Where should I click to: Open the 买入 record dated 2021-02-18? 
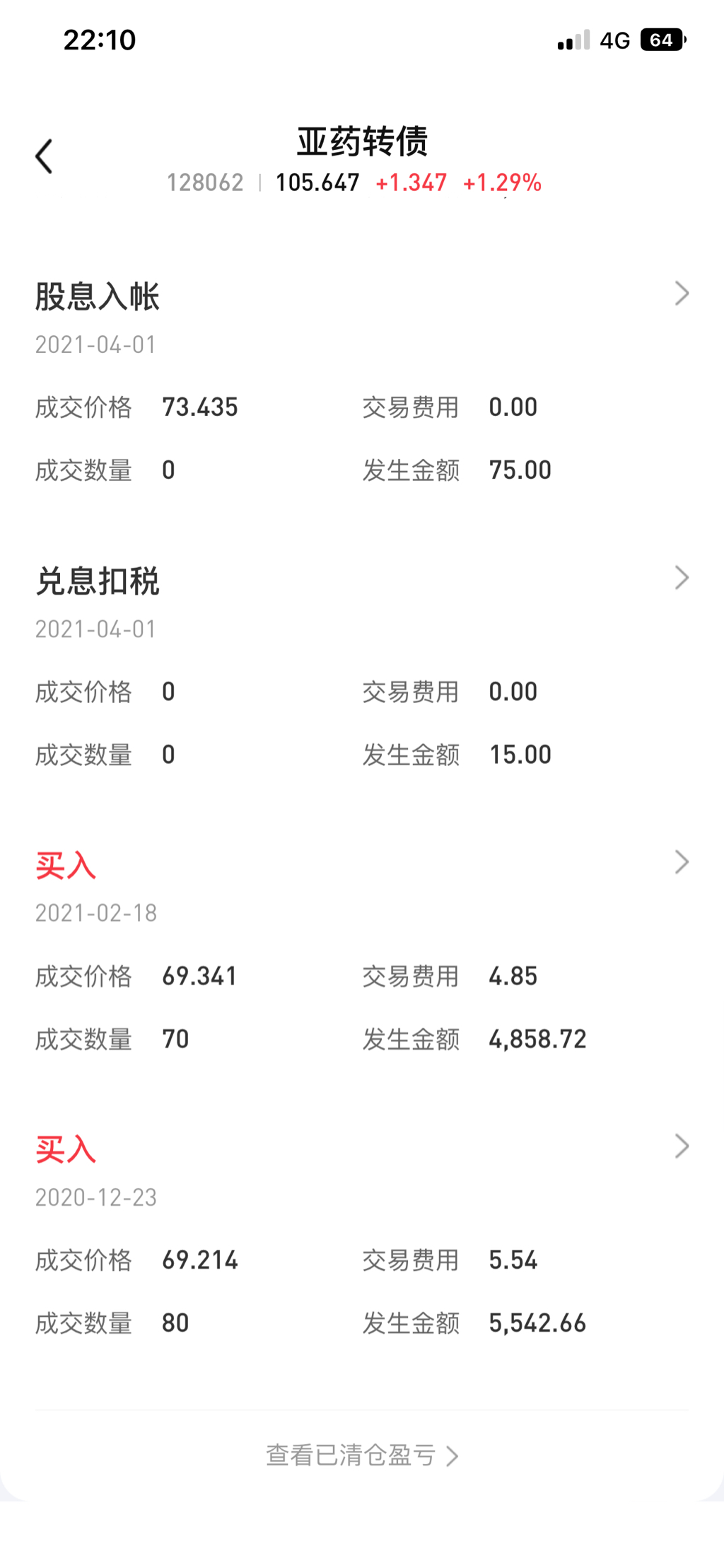click(681, 862)
